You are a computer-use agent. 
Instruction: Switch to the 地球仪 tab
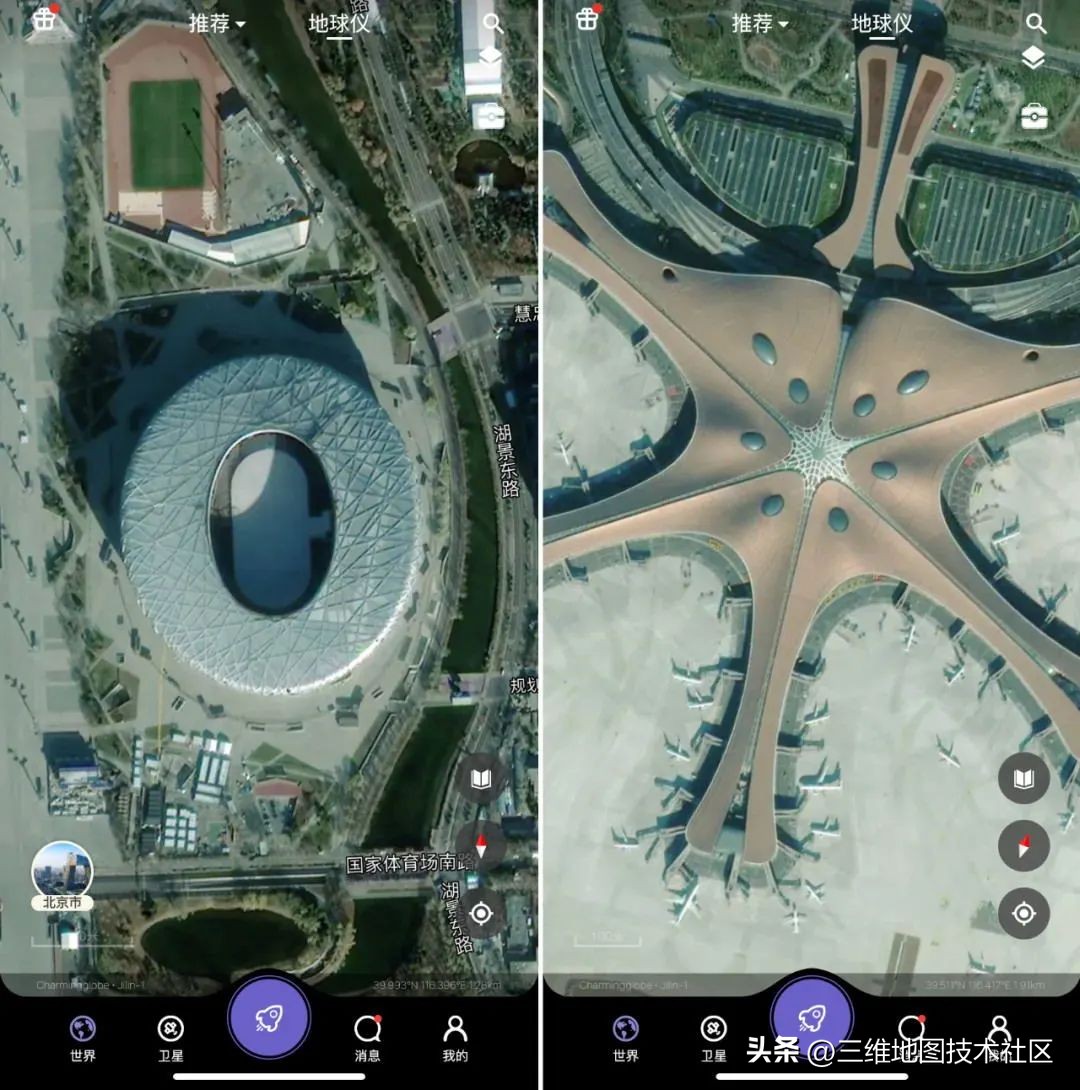(x=340, y=23)
